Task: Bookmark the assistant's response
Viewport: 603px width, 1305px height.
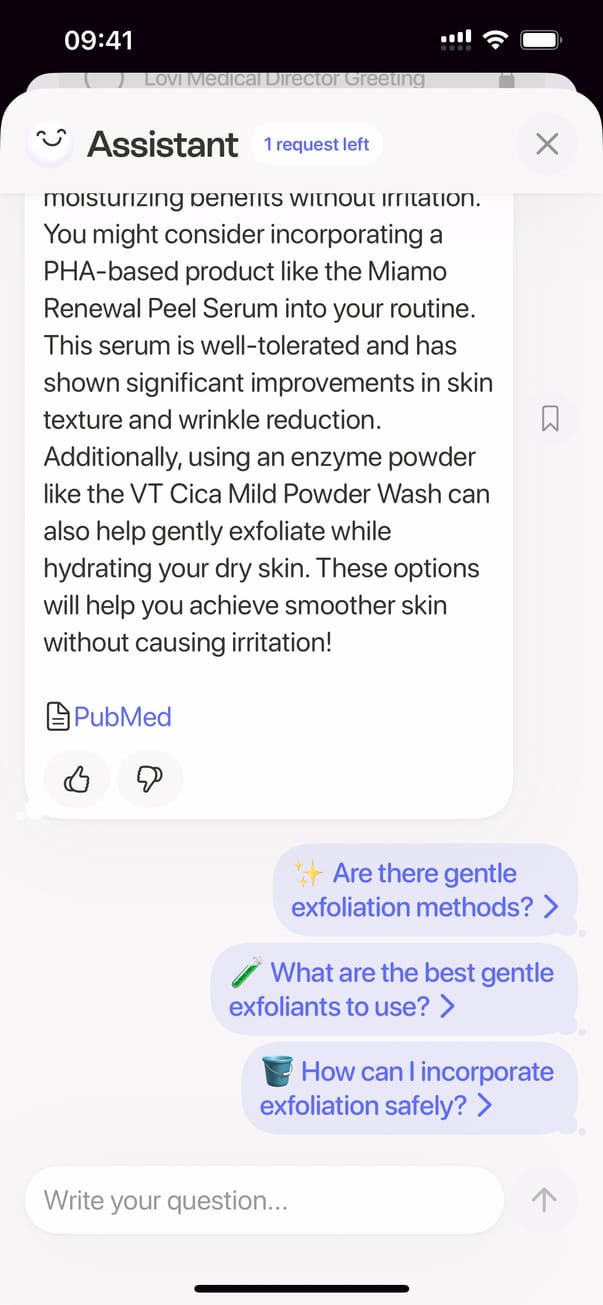Action: (x=549, y=419)
